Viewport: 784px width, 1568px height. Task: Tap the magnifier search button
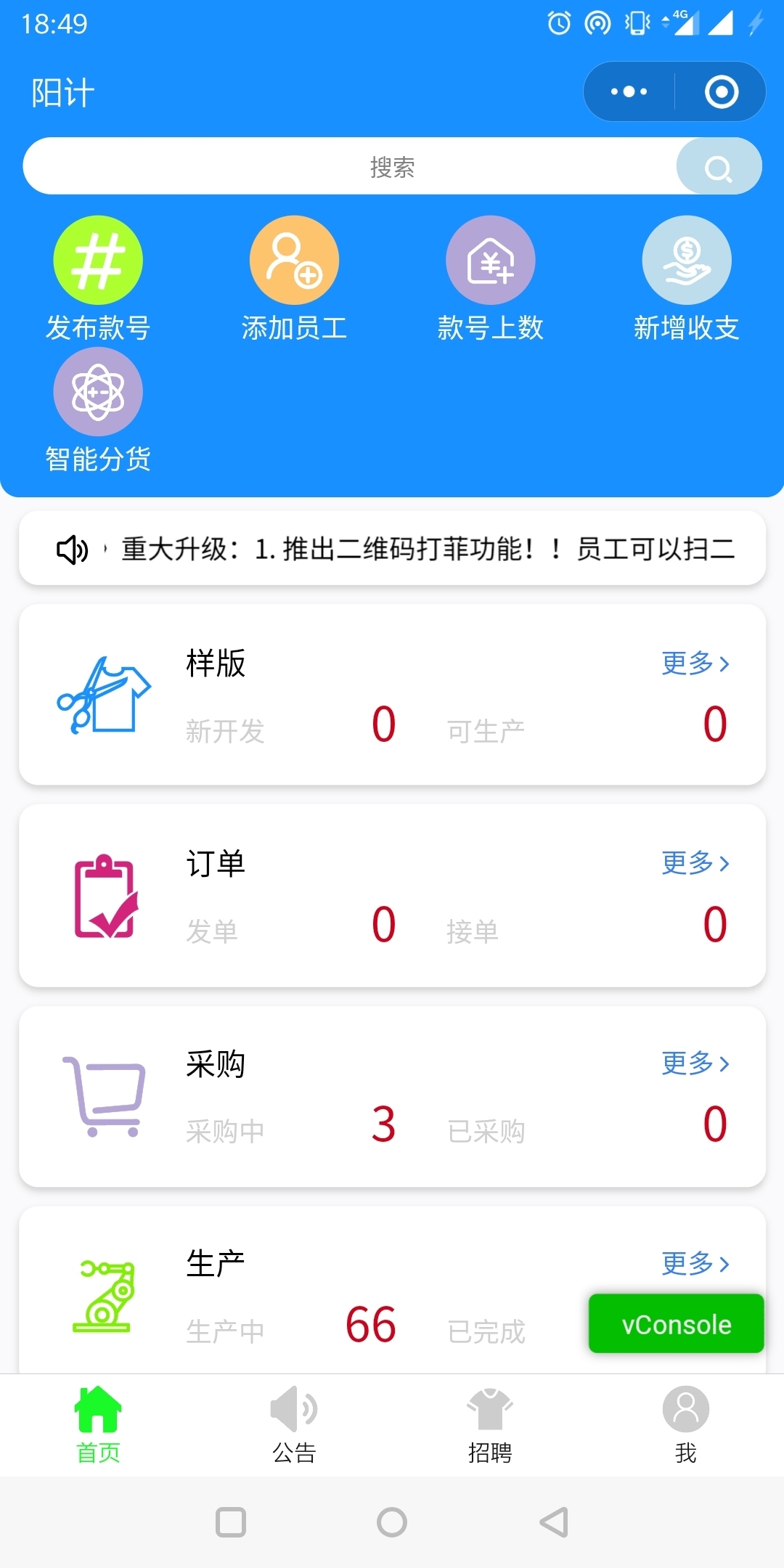719,166
